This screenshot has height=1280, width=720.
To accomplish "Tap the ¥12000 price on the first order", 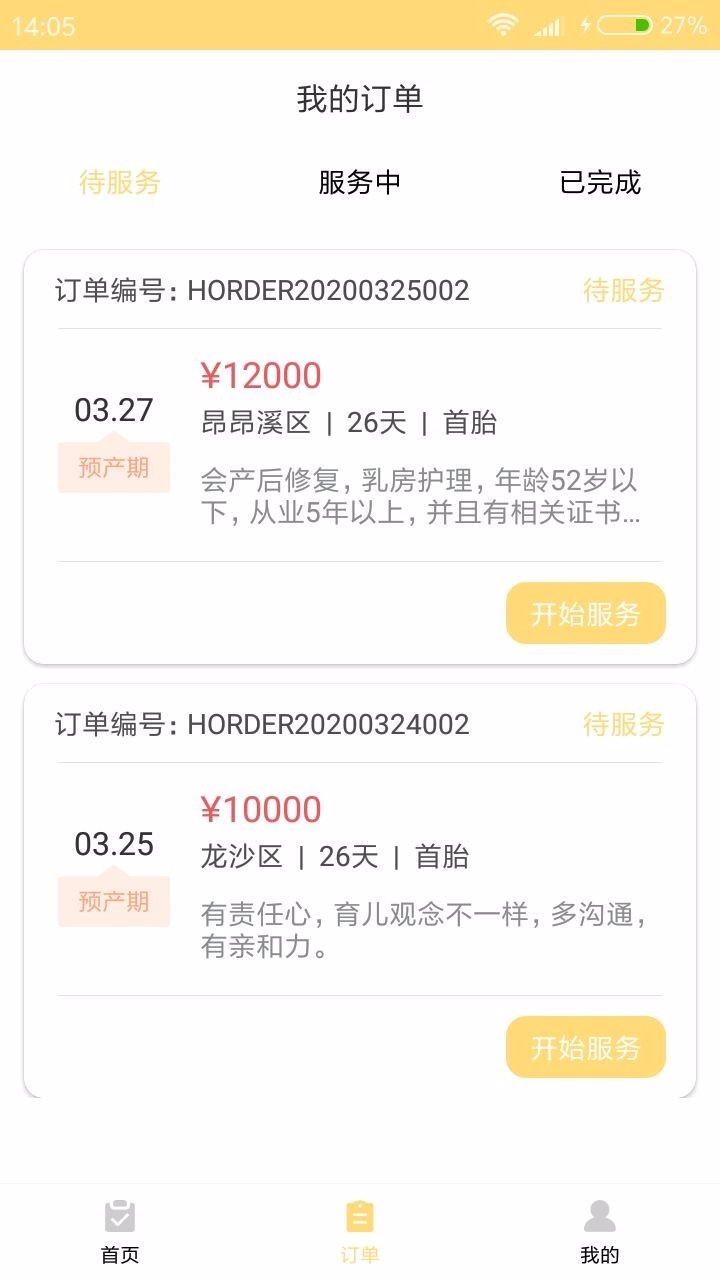I will pos(259,374).
